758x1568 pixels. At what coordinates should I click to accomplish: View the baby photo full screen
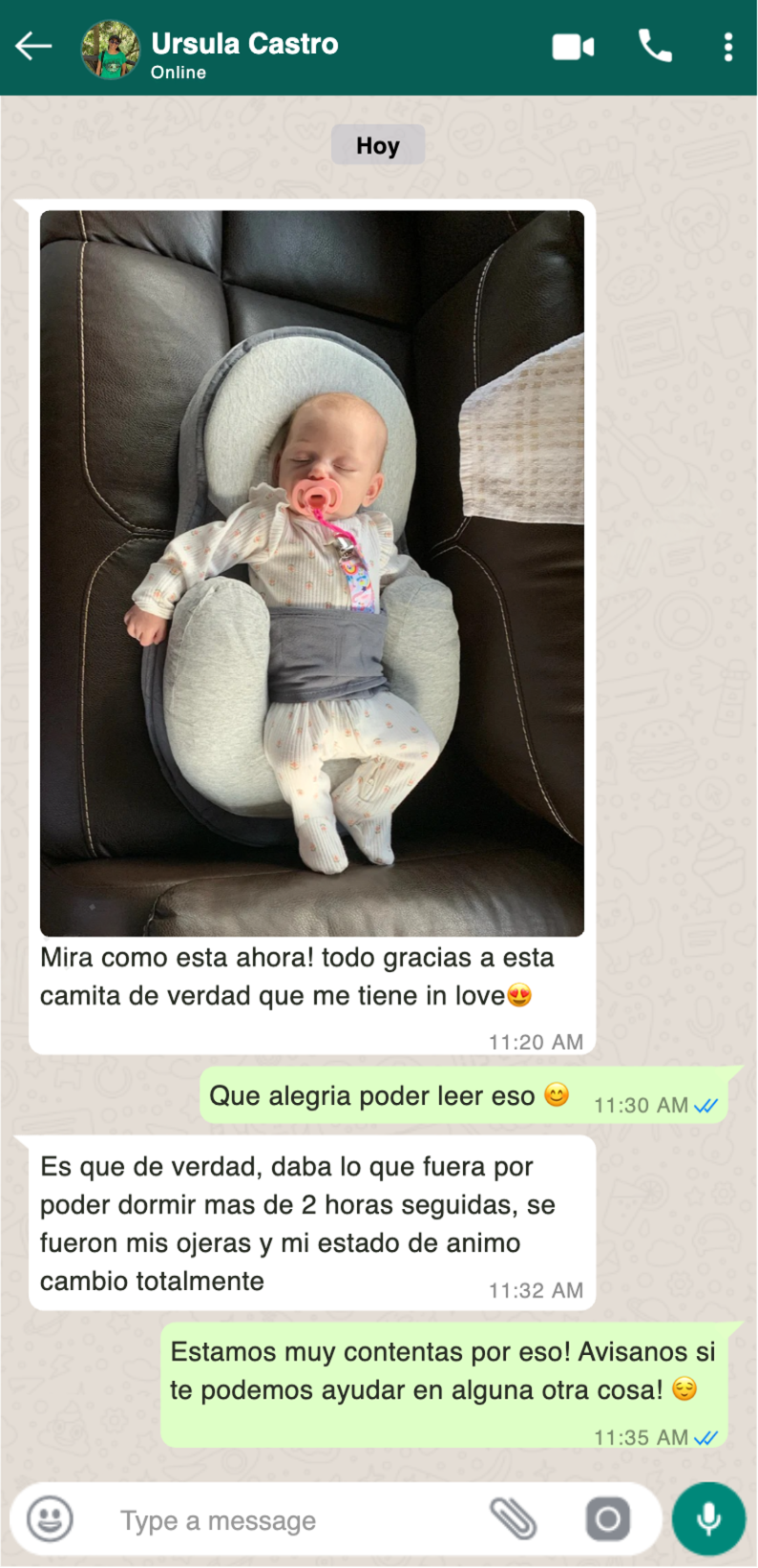(312, 573)
